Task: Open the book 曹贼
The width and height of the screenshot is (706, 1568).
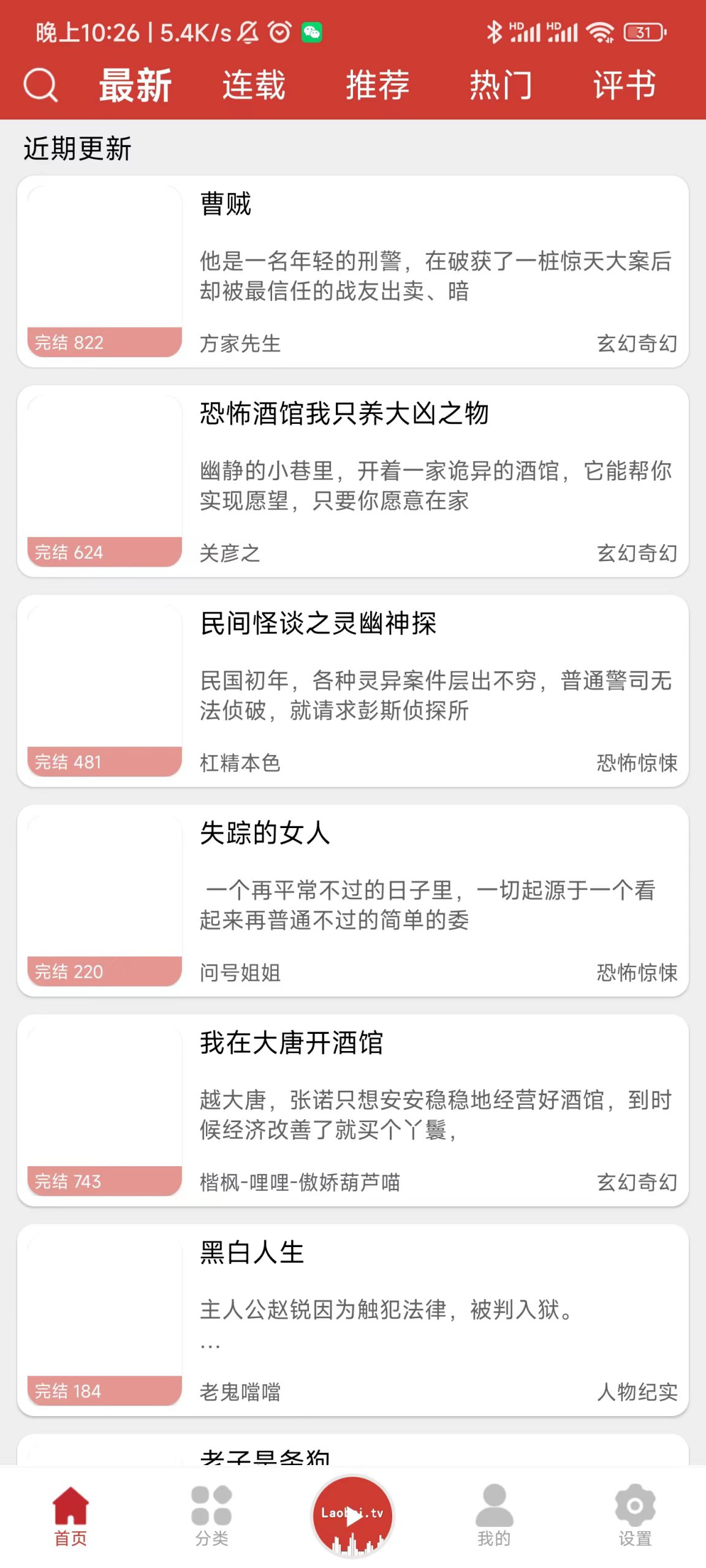Action: click(x=226, y=205)
